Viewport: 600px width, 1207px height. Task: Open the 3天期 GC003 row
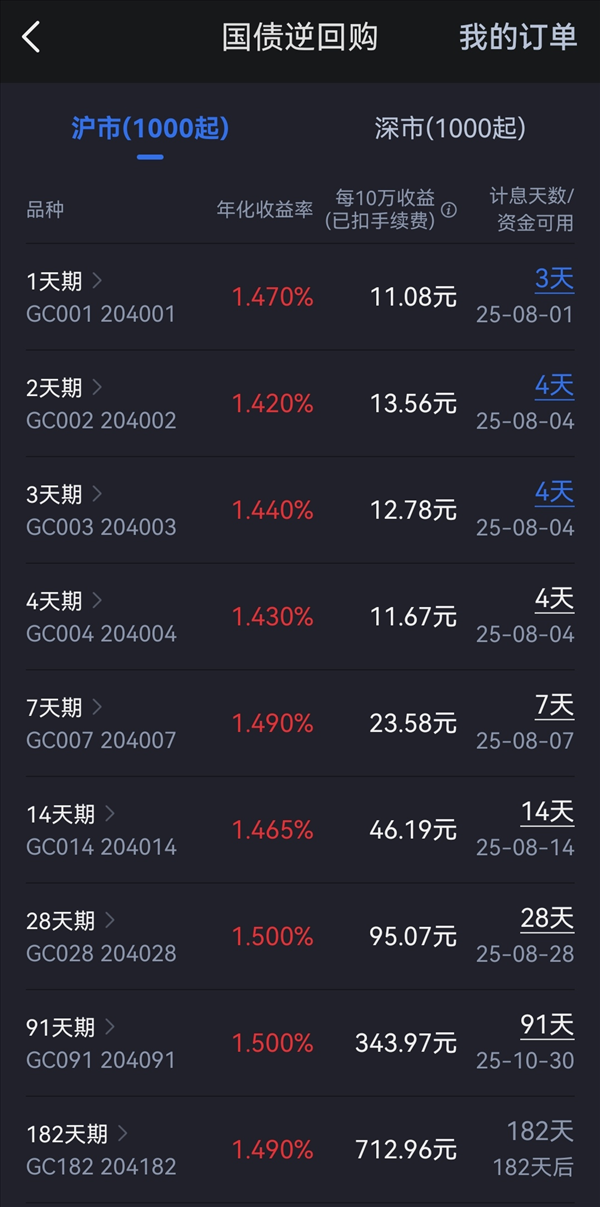pos(300,510)
